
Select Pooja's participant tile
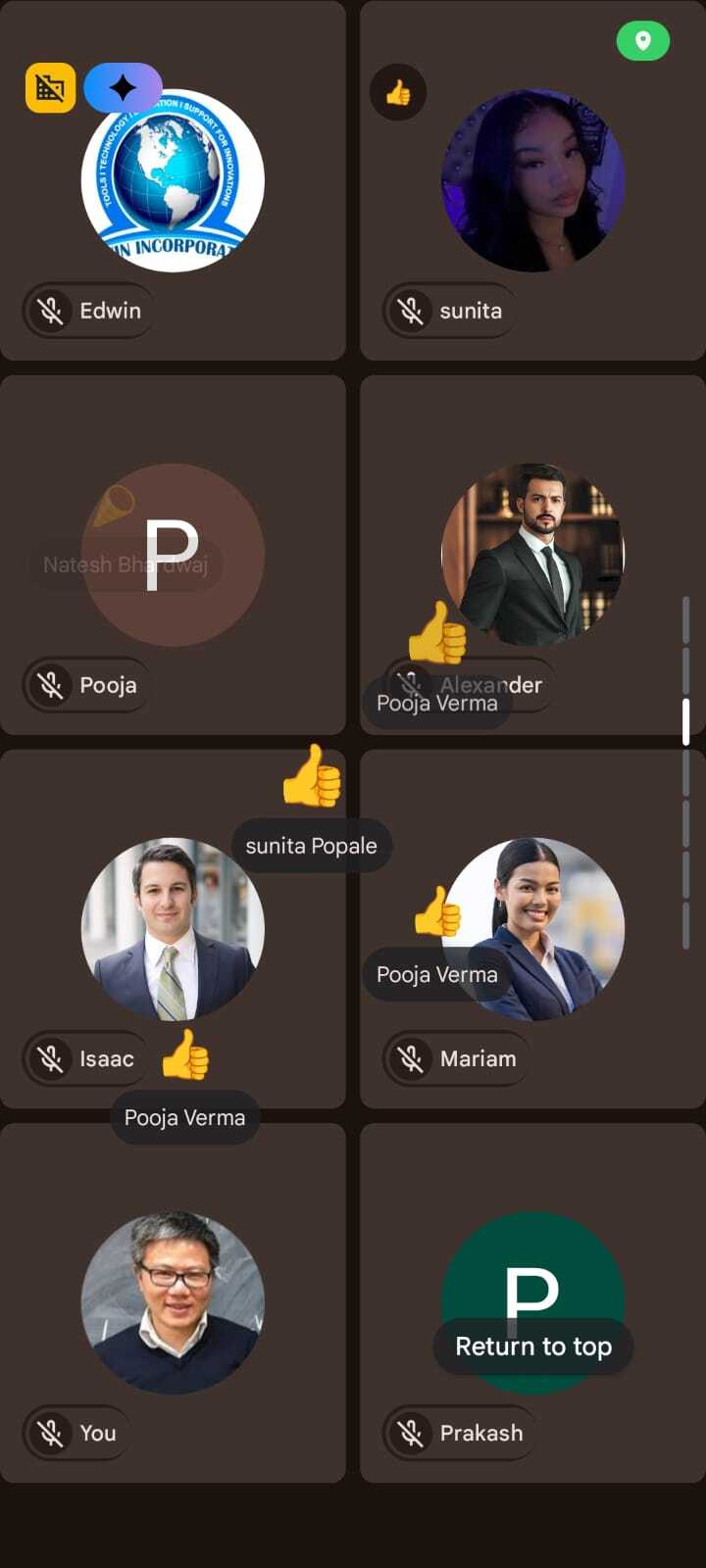click(x=173, y=555)
